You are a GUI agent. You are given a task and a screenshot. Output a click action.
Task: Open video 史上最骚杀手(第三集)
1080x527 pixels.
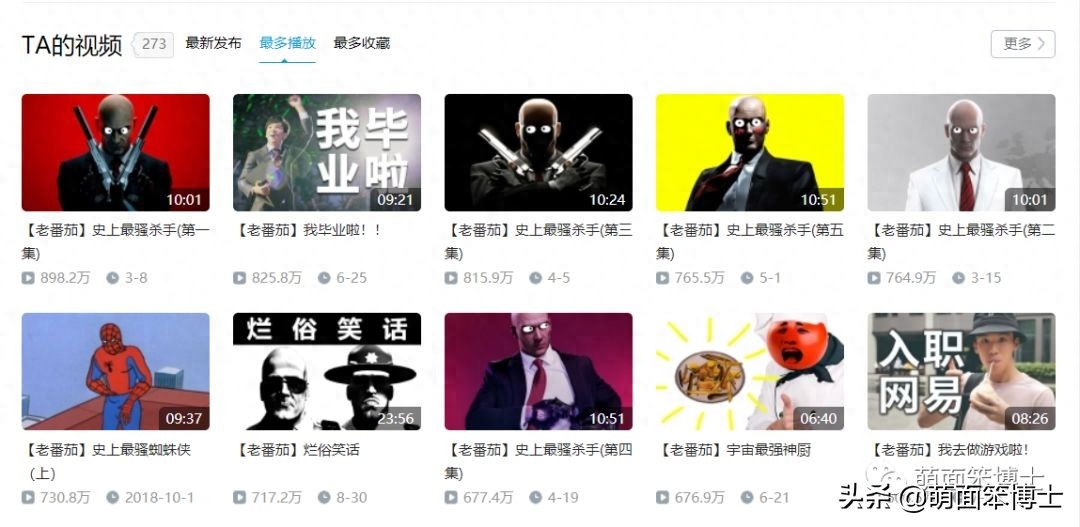538,152
